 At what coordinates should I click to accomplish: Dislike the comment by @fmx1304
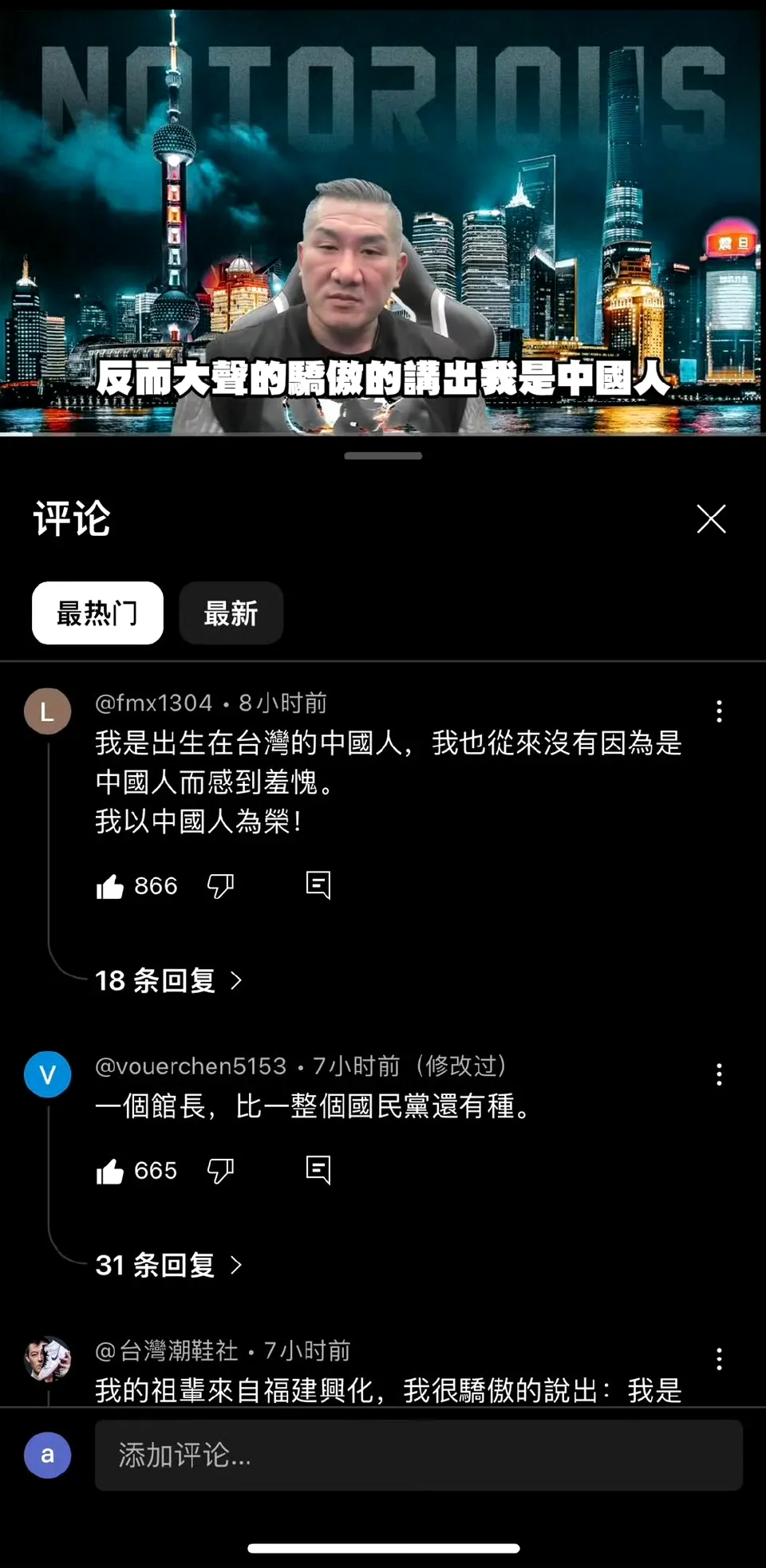pos(220,886)
